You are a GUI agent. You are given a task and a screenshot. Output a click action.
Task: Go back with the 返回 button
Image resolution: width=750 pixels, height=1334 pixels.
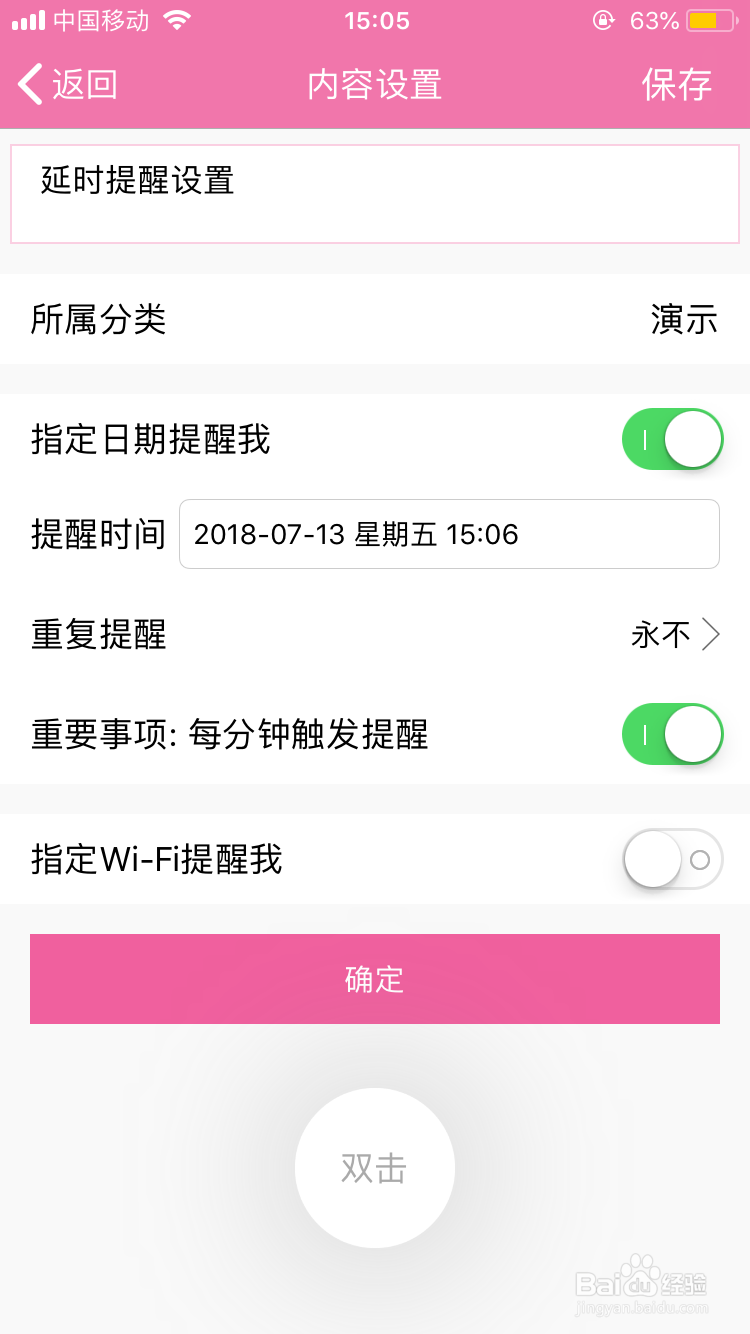(68, 85)
